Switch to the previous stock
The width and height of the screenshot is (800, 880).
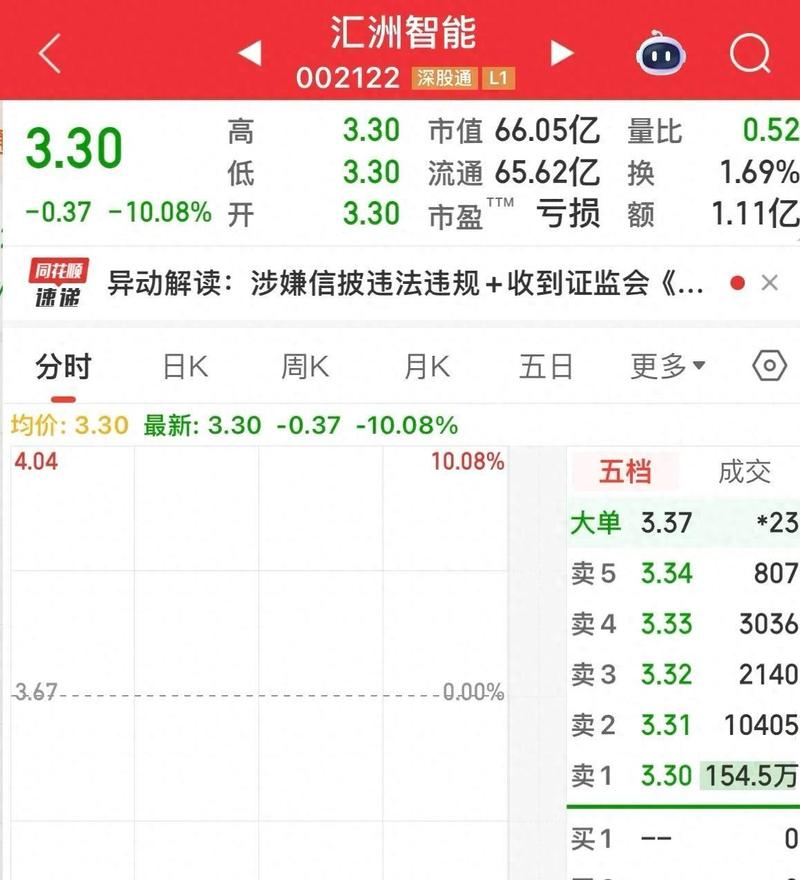tap(249, 53)
